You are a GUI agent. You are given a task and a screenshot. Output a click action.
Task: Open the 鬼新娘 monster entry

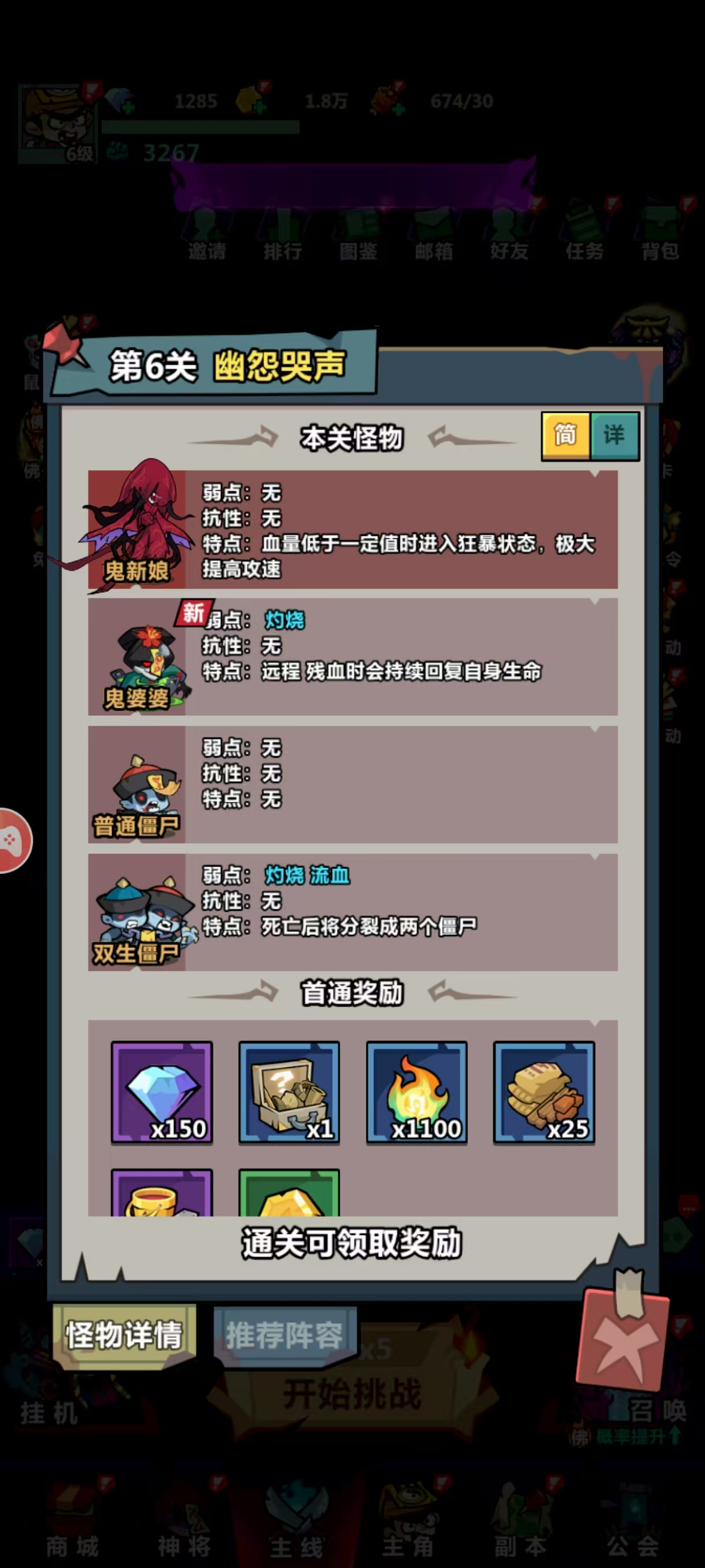353,530
